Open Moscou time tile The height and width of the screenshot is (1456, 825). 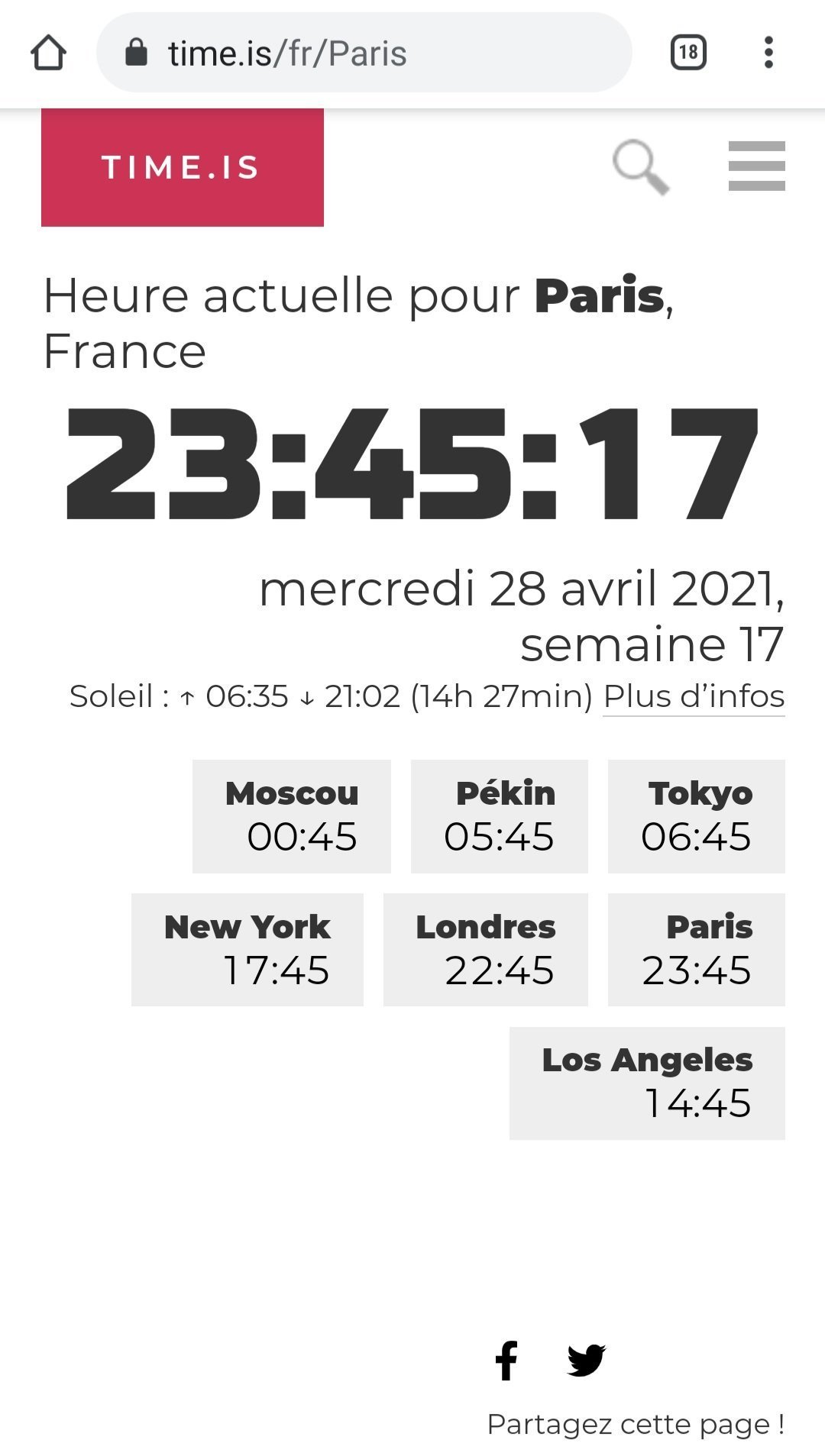pos(292,816)
